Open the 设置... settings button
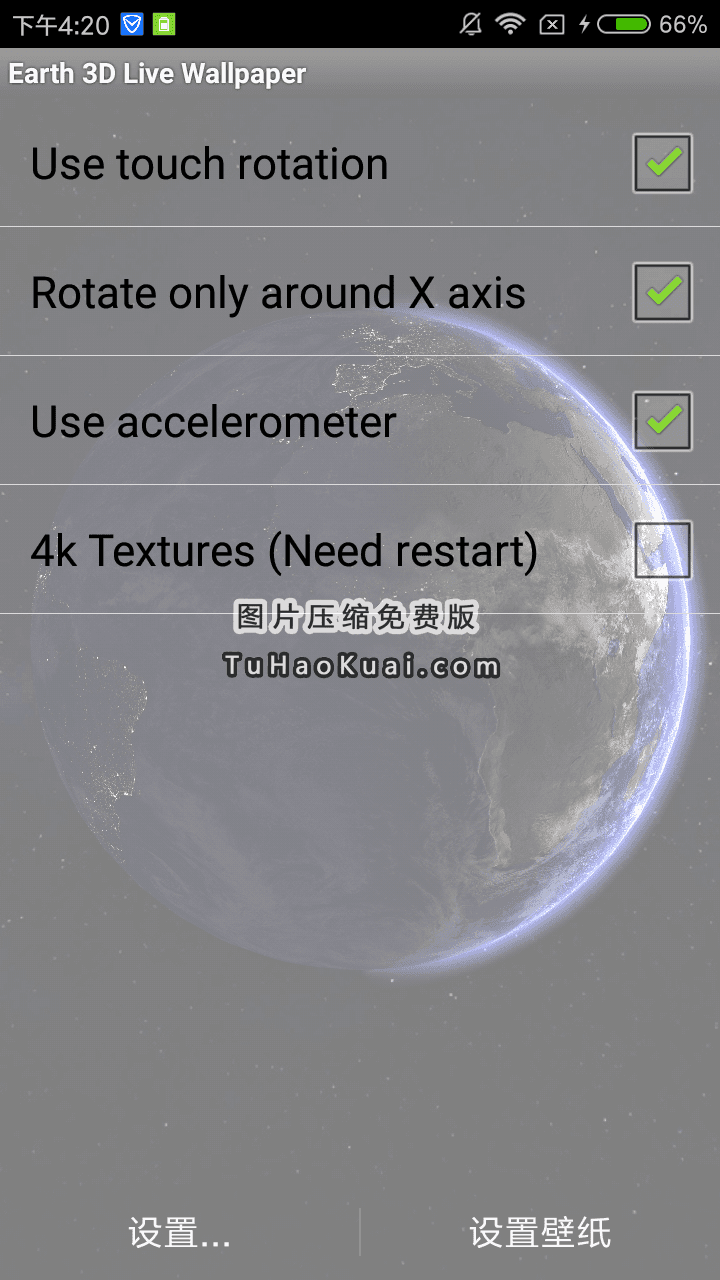Screen dimensions: 720x1280 [180, 1232]
